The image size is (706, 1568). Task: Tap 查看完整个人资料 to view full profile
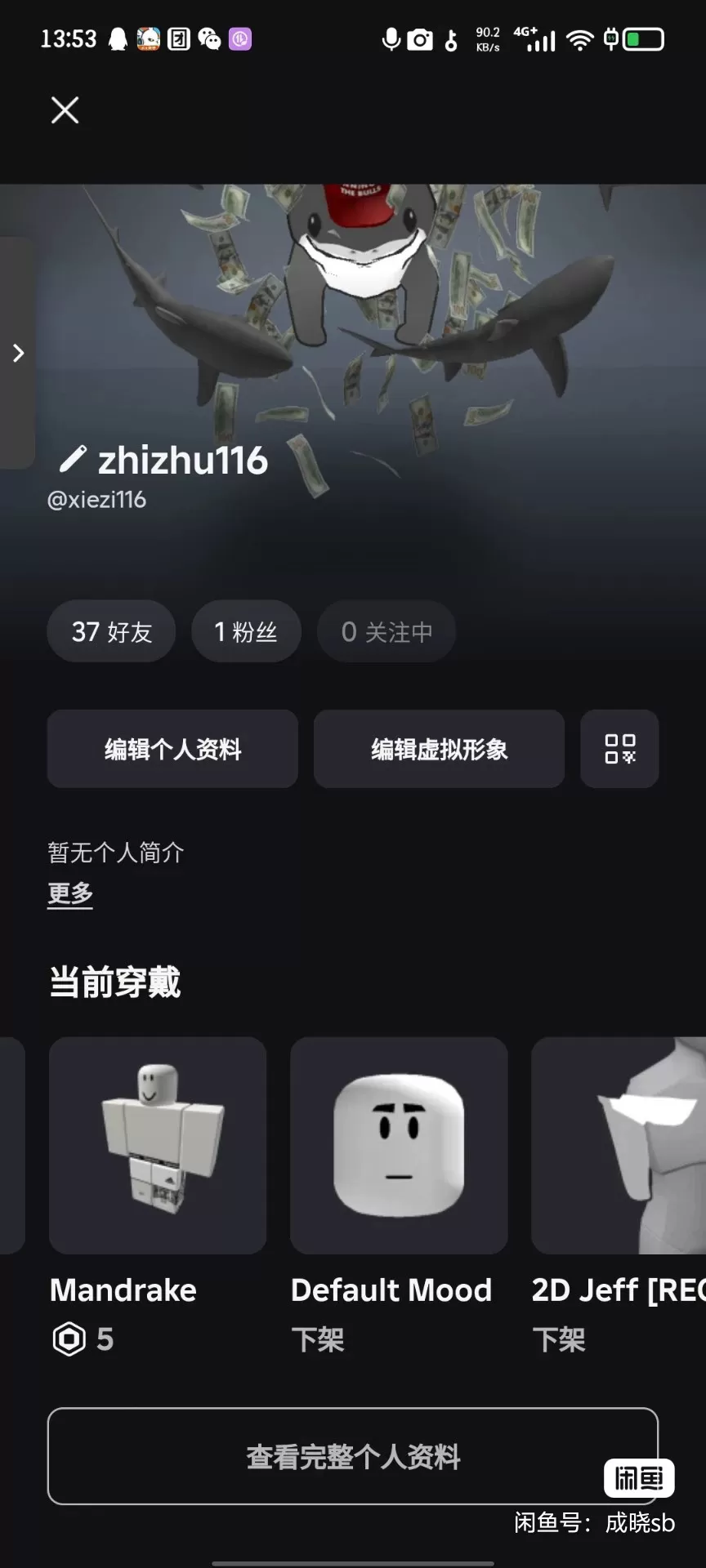point(353,1456)
